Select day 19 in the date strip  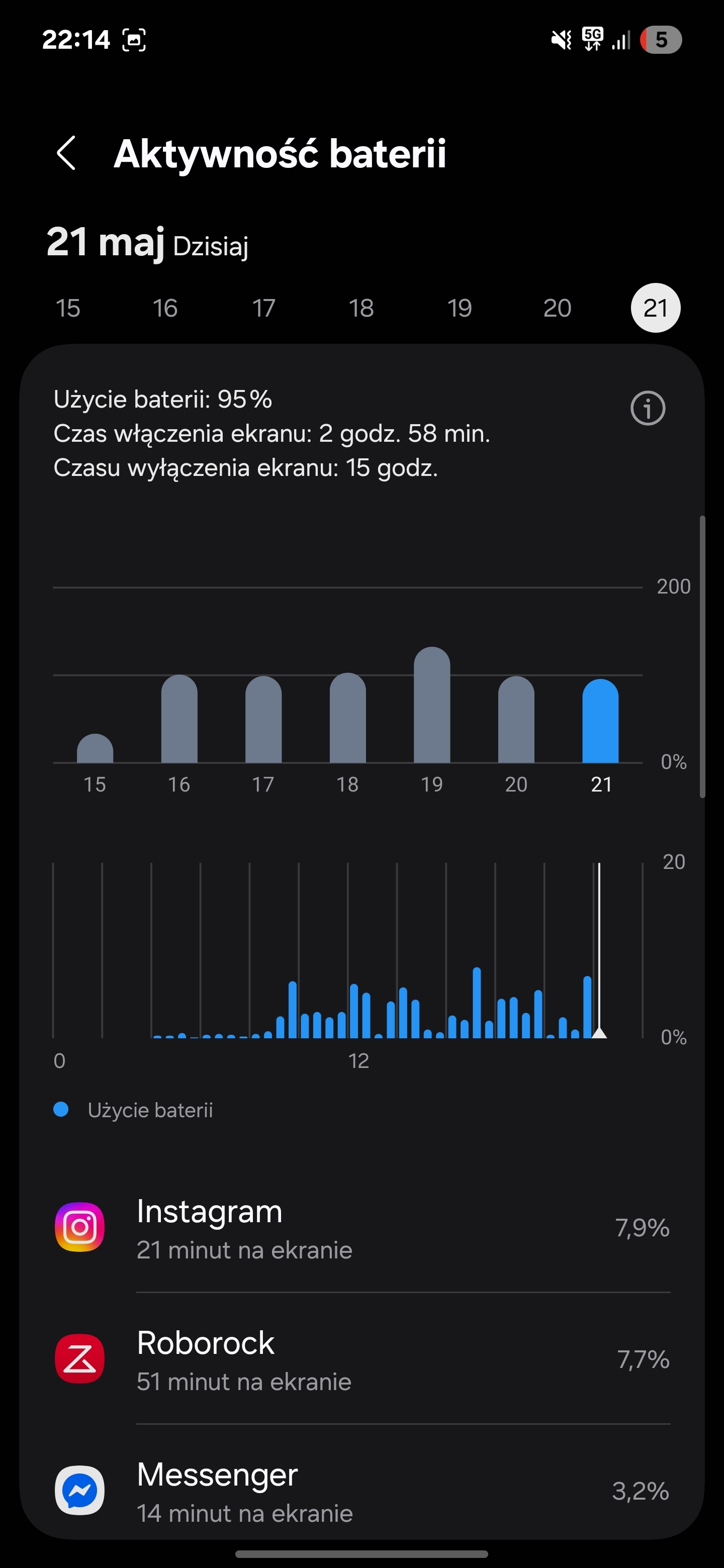[460, 308]
